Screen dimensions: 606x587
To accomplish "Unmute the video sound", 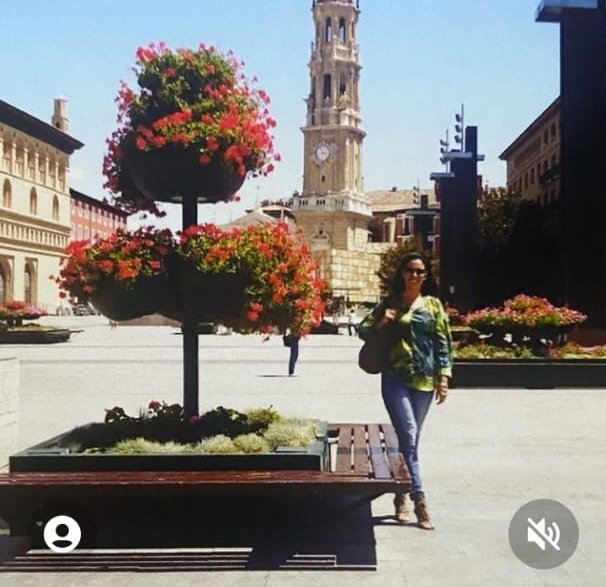I will (543, 534).
